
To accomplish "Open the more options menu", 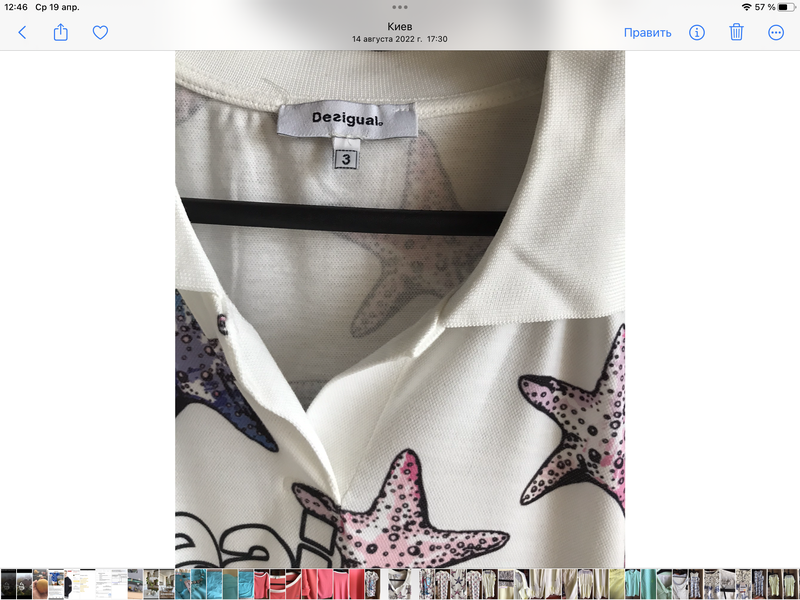I will (776, 32).
